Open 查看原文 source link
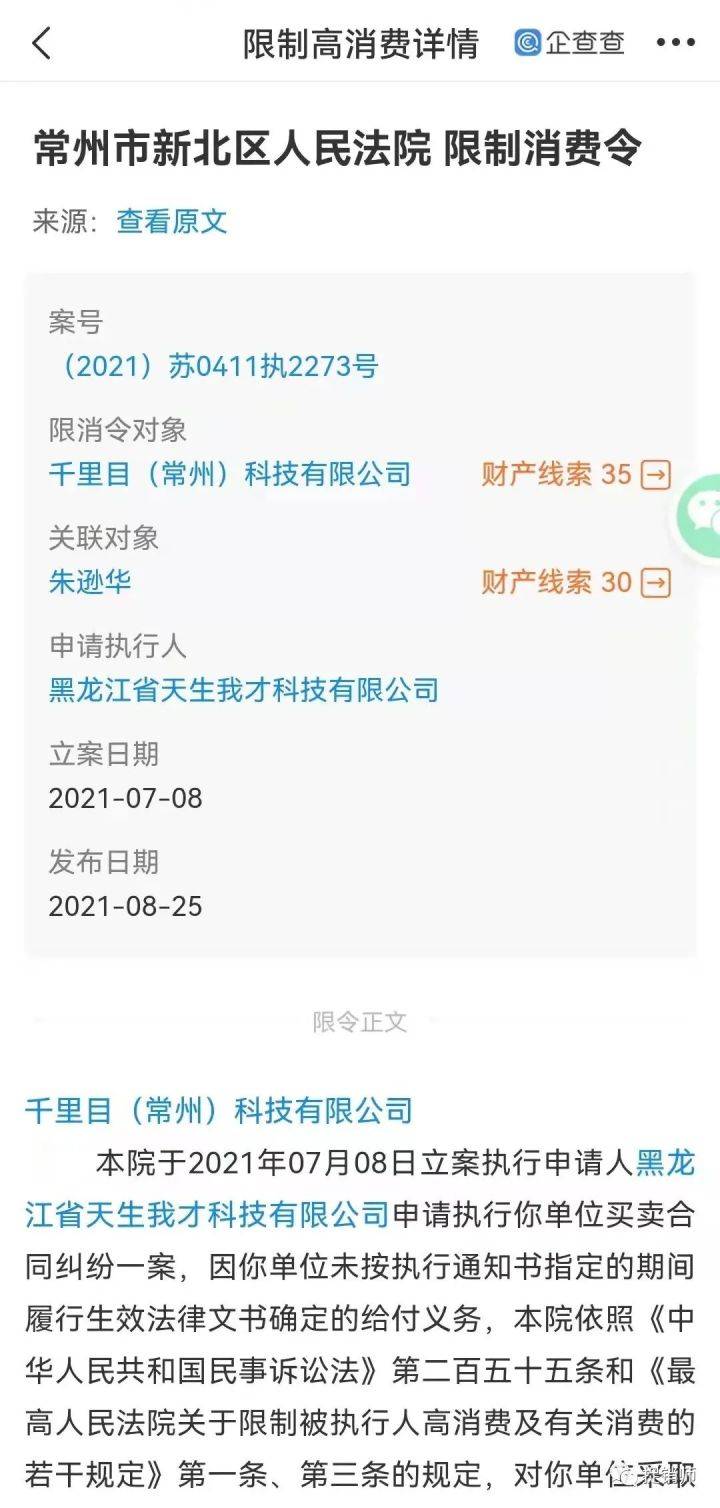Image resolution: width=720 pixels, height=1508 pixels. pos(172,221)
